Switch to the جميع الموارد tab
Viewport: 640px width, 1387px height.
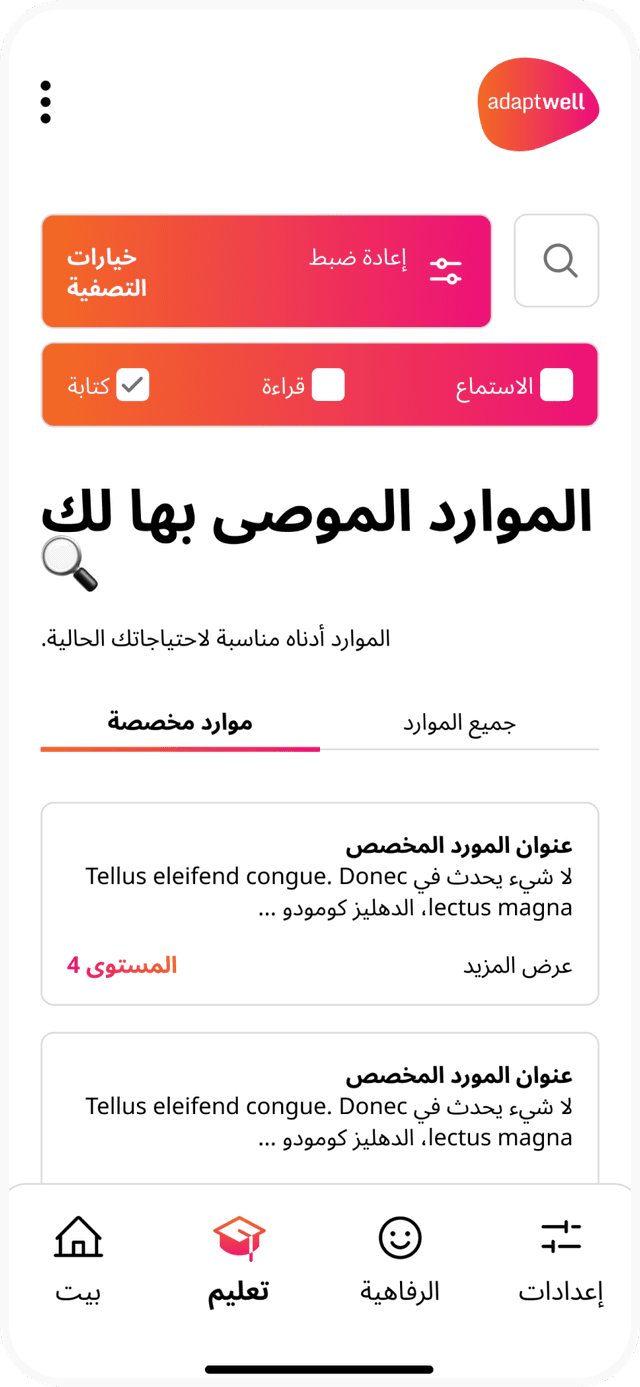coord(459,723)
